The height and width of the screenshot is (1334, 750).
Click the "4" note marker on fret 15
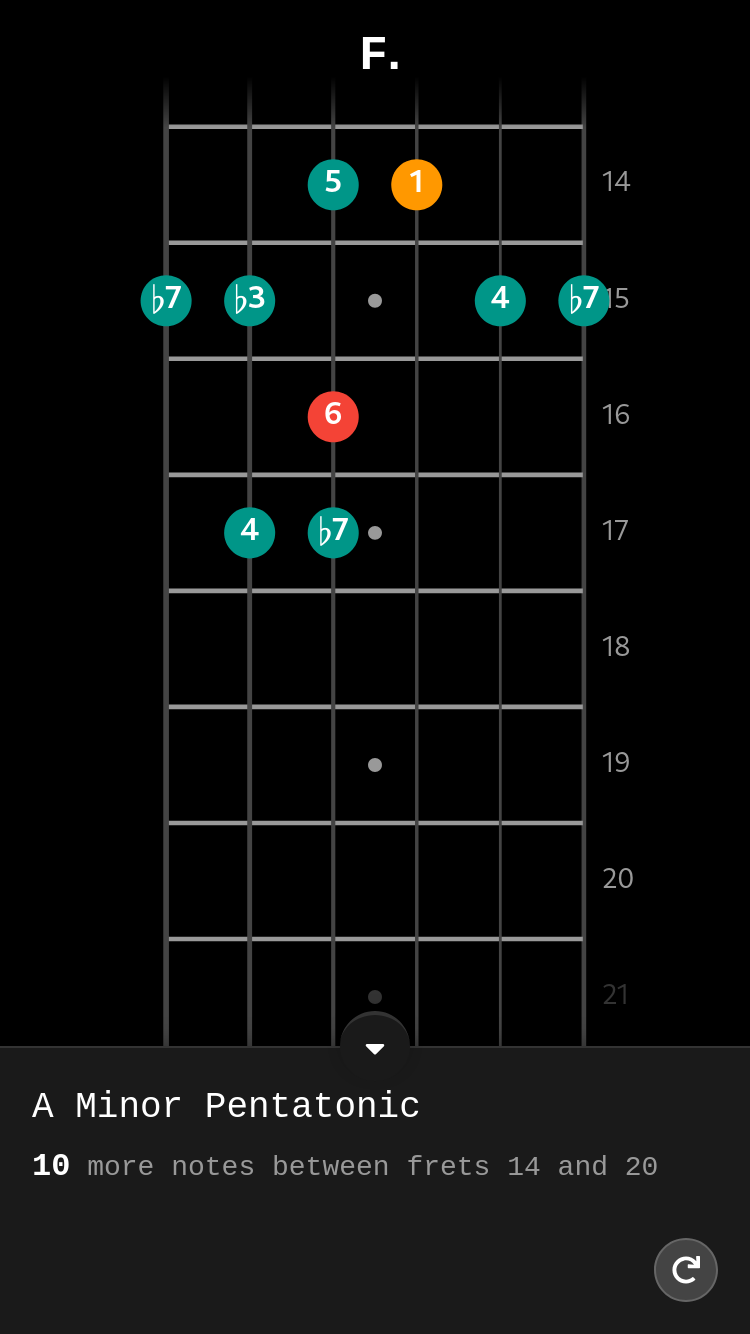click(500, 300)
